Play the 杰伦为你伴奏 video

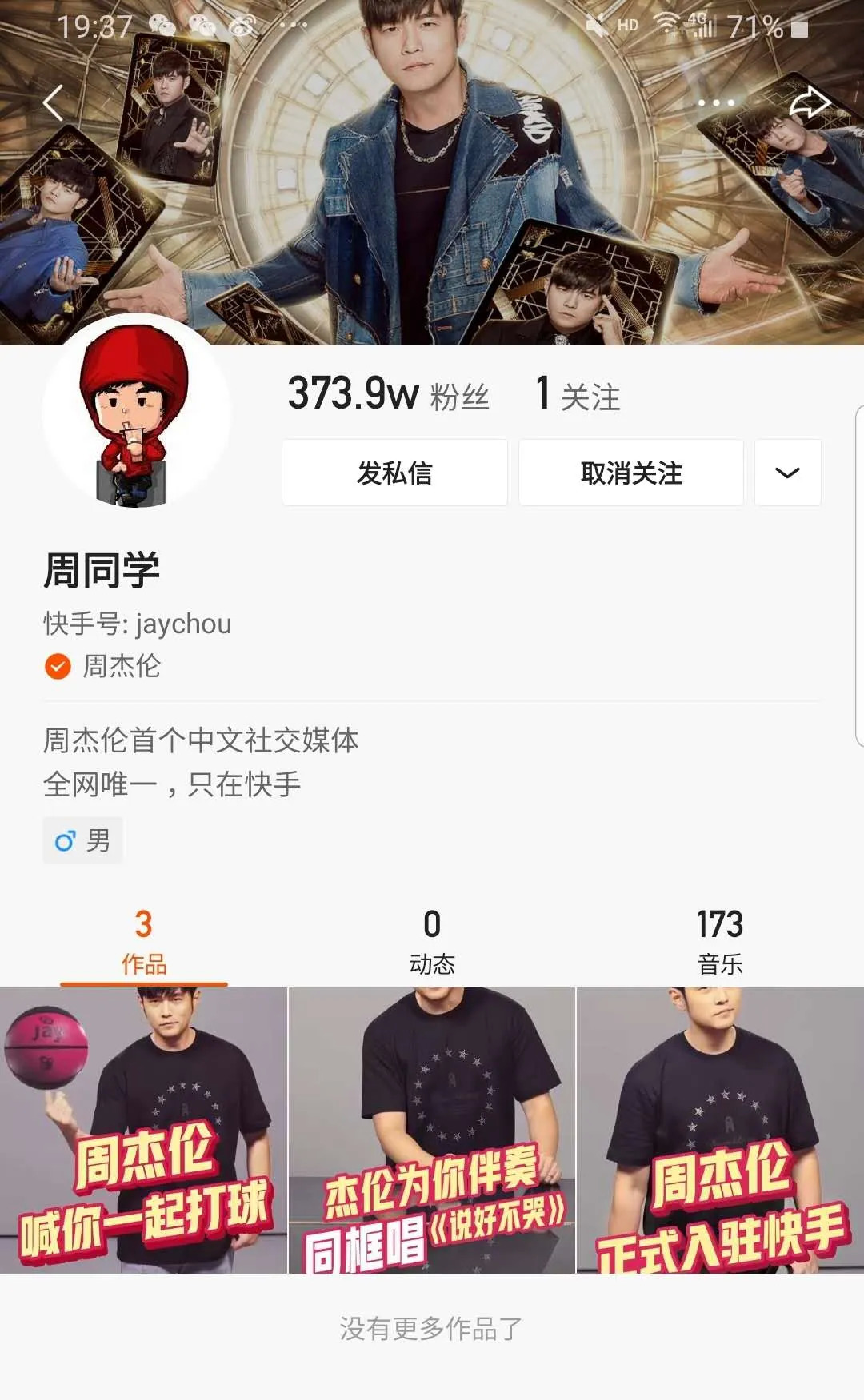[x=432, y=1130]
